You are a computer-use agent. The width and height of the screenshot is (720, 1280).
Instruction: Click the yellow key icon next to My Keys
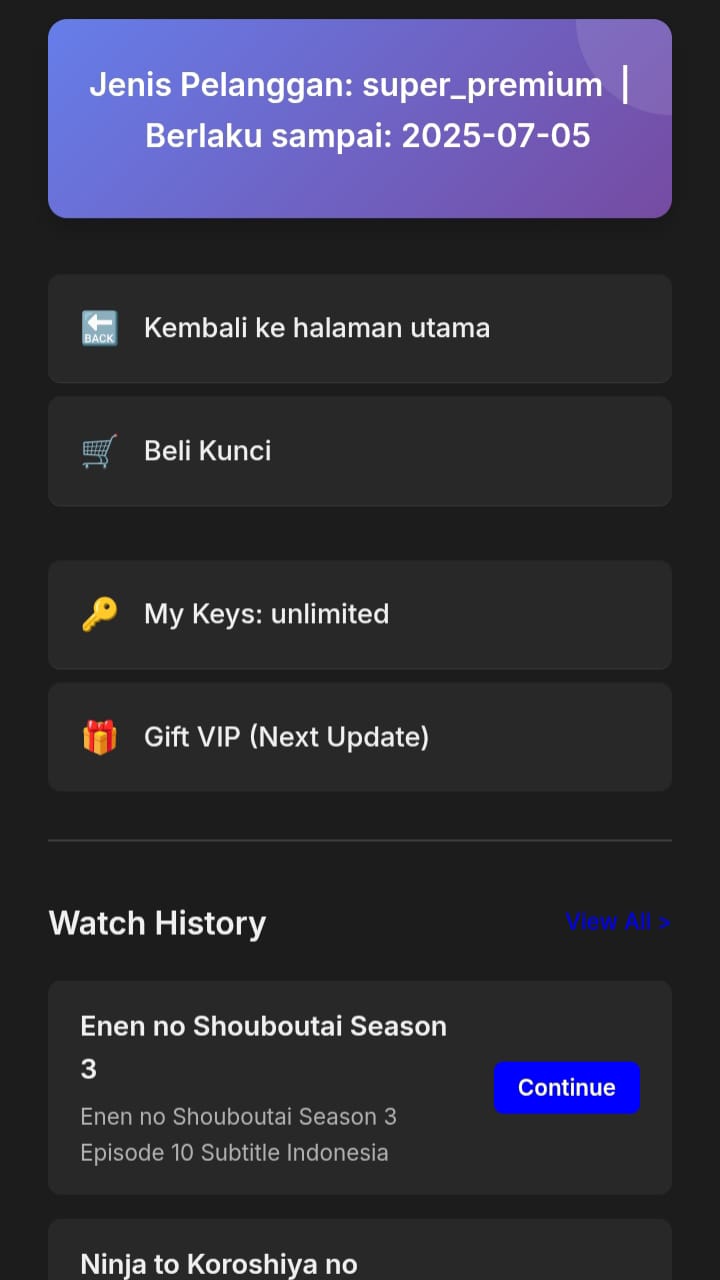tap(98, 613)
